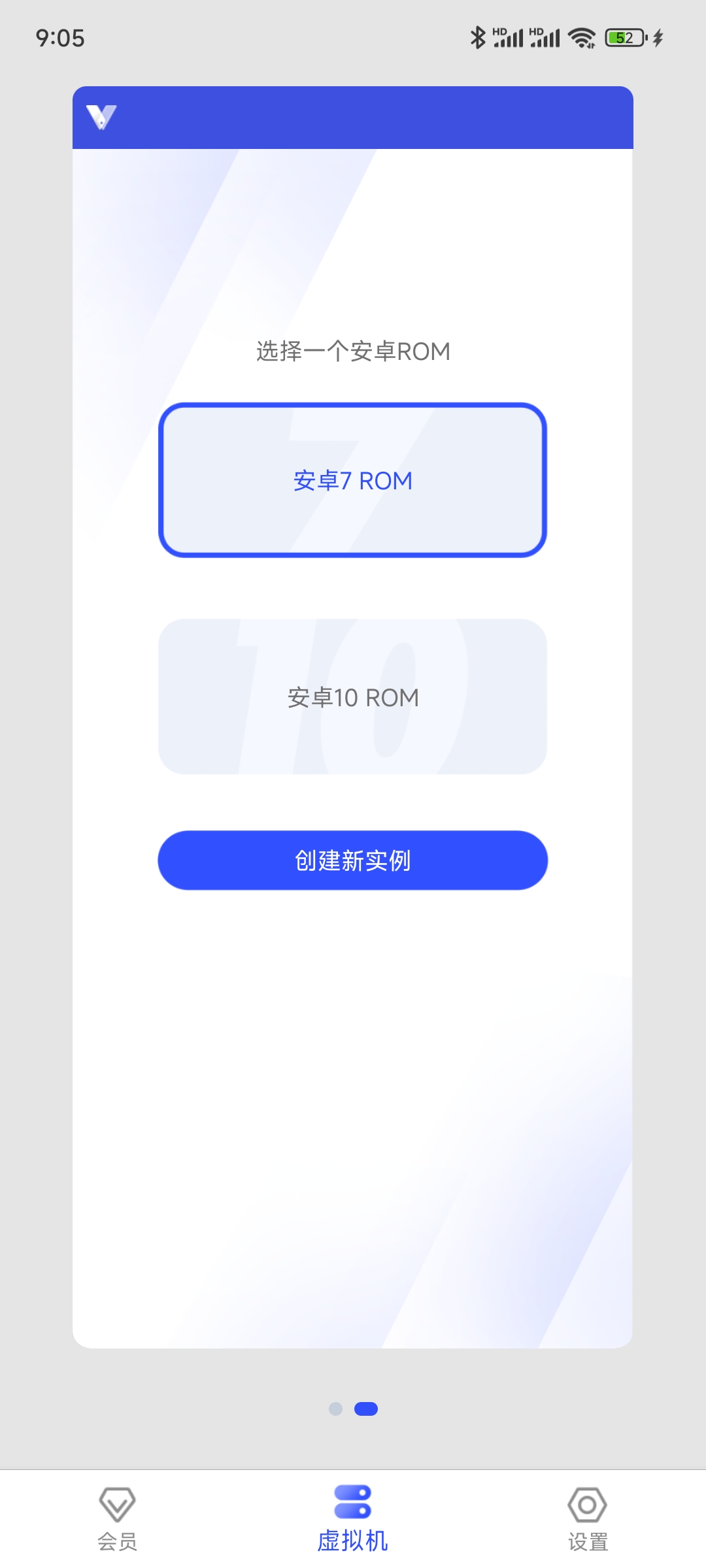
Task: Open the 虚拟机 tab
Action: point(352,1520)
